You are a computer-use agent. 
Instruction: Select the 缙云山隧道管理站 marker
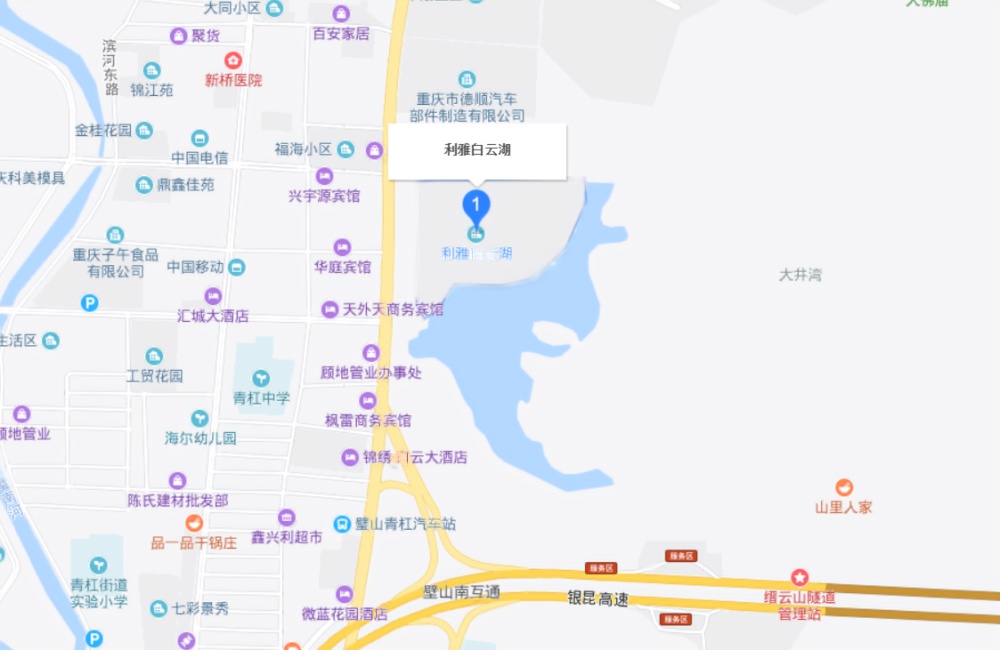click(x=799, y=577)
